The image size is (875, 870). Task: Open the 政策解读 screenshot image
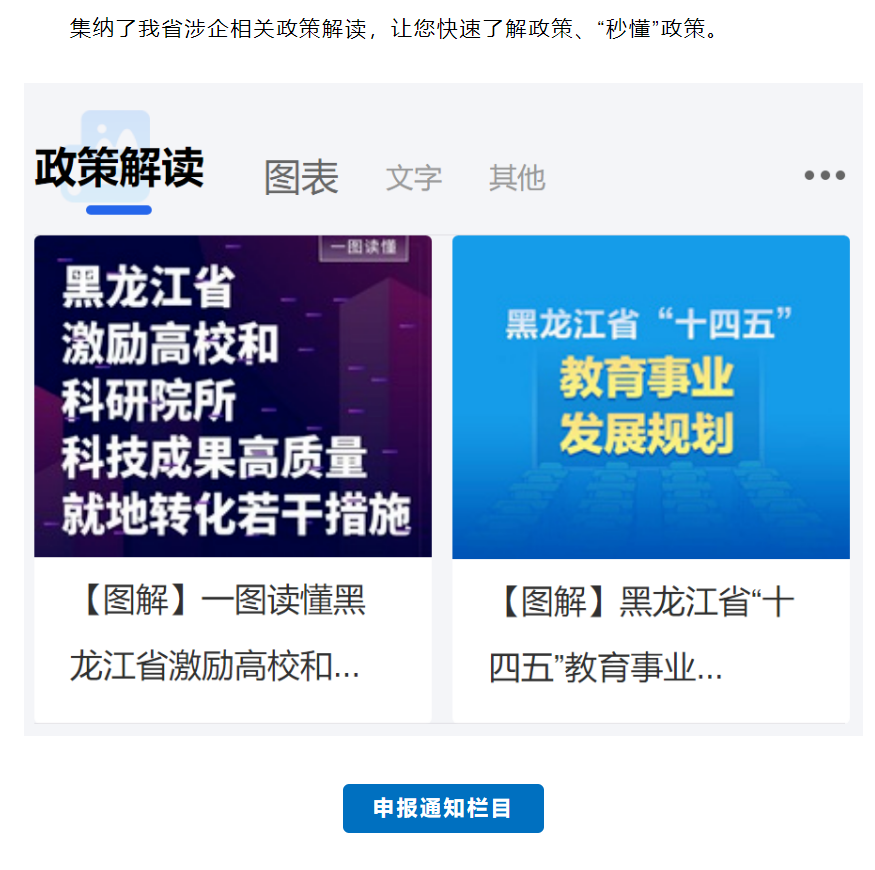click(442, 409)
